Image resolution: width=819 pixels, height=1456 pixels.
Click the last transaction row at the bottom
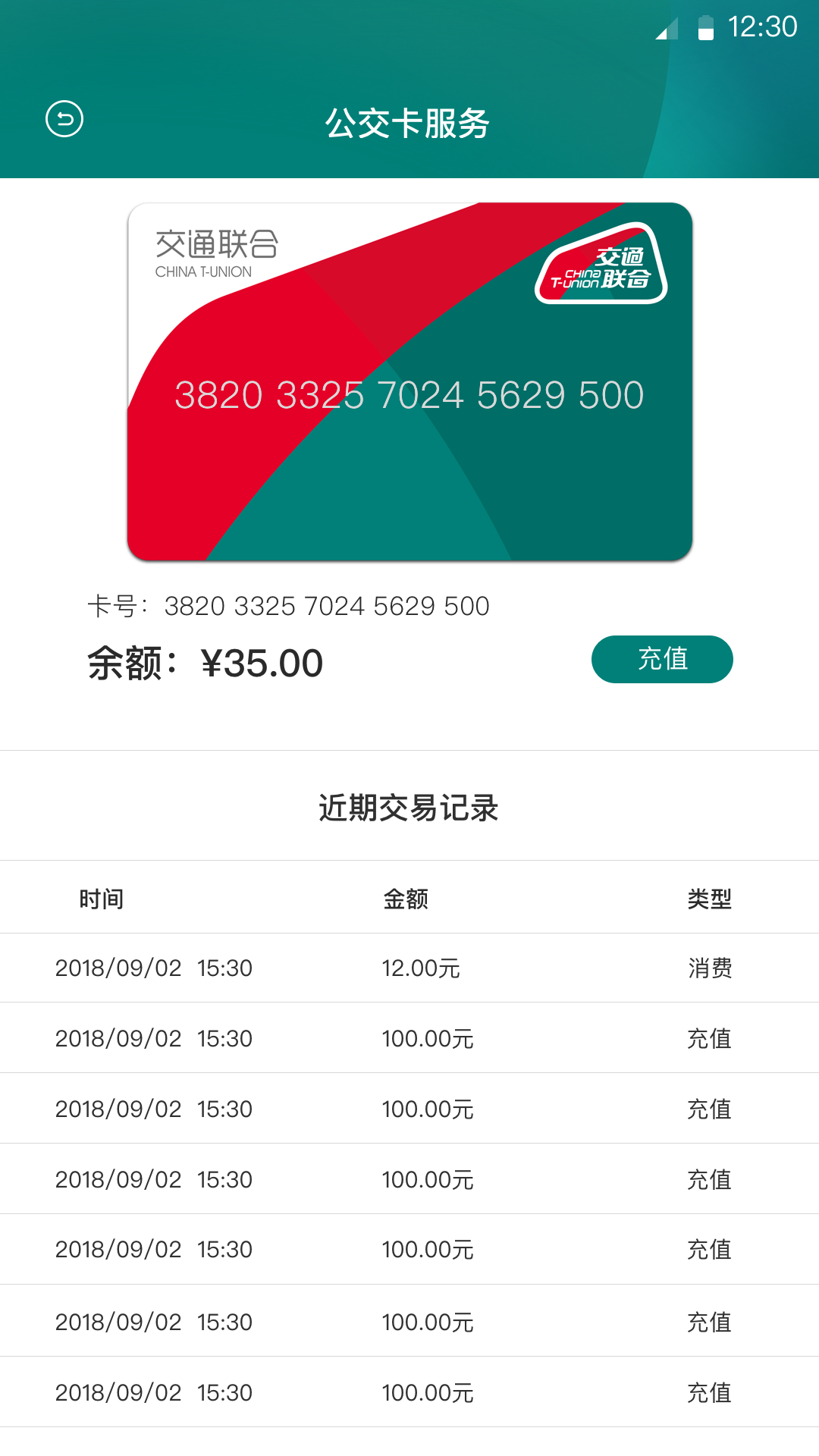coord(409,1394)
